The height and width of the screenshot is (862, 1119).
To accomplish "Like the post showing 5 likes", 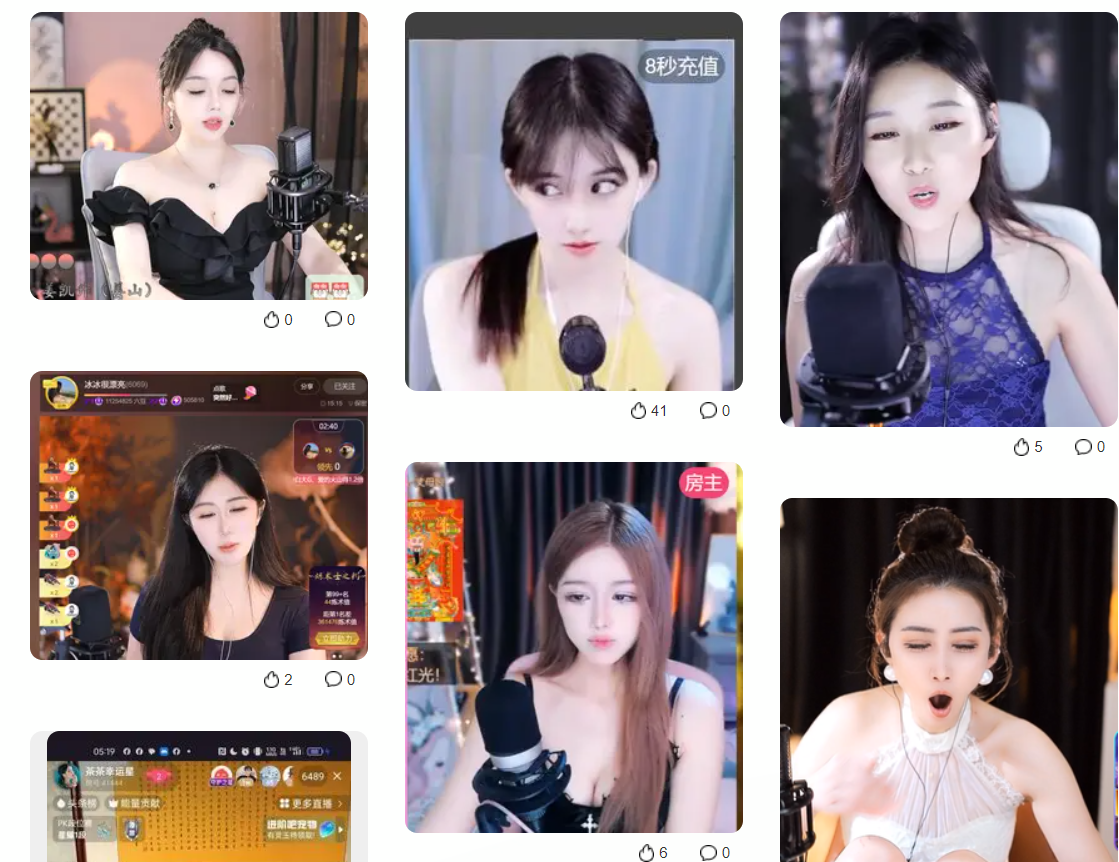I will (1021, 447).
